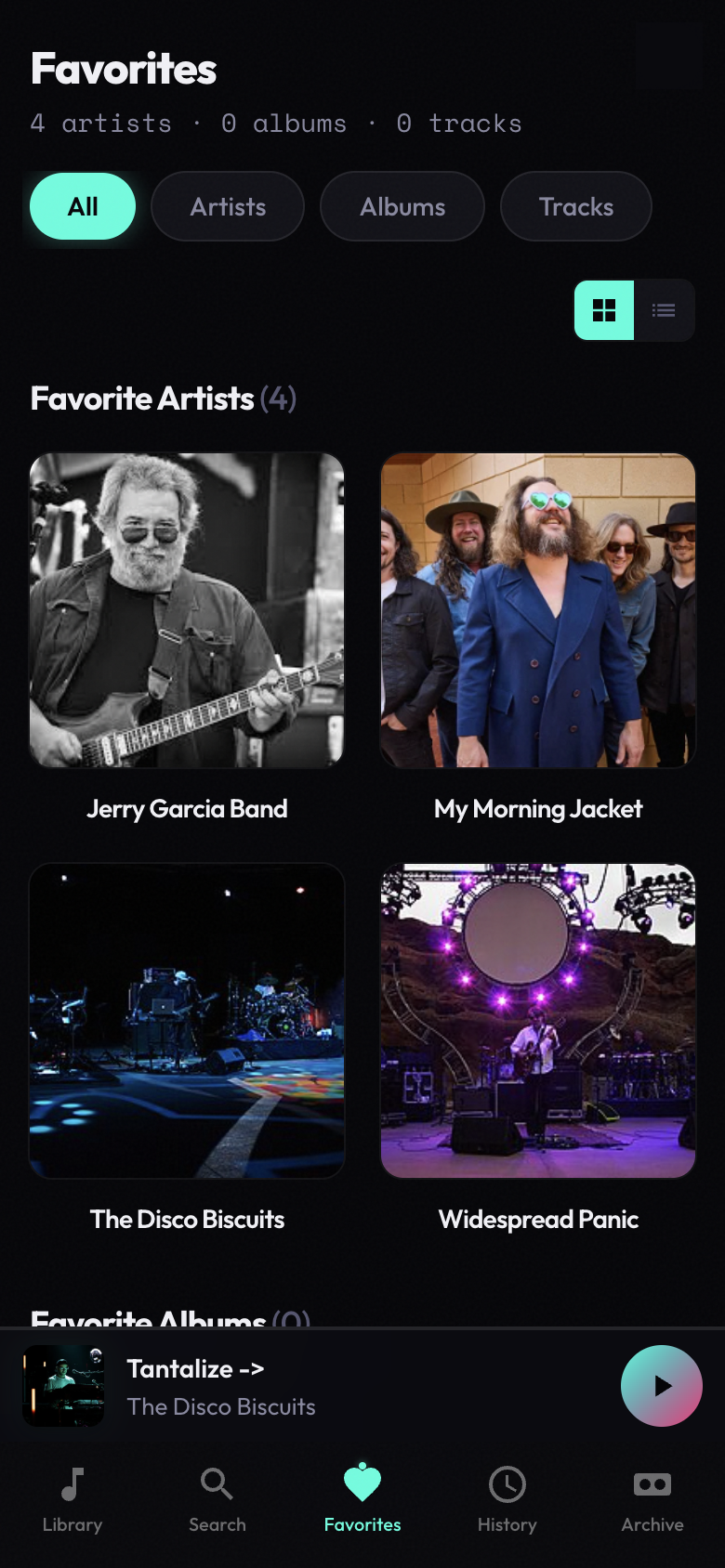Screen dimensions: 725x1568
Task: Select the All filter chip
Action: (x=83, y=206)
